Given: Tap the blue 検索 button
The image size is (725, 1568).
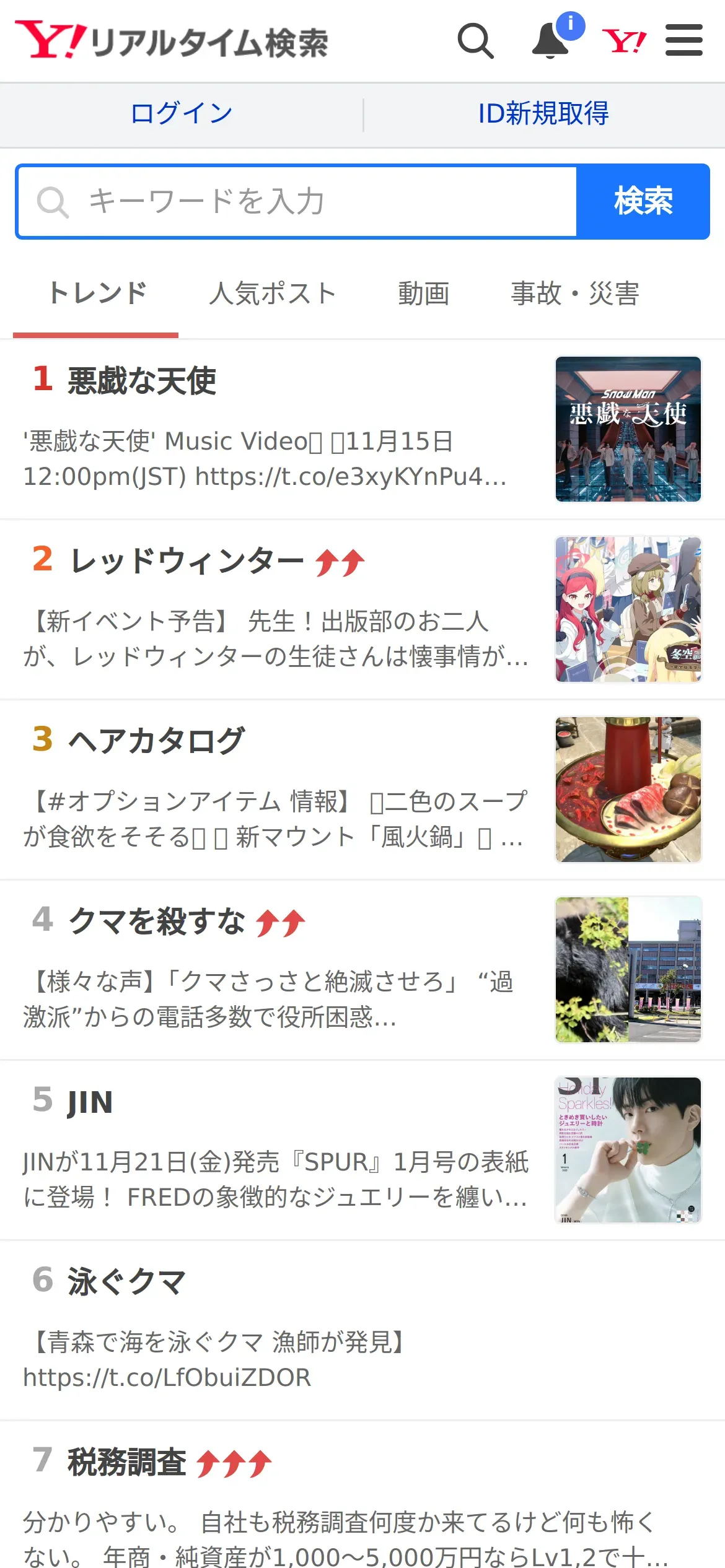Looking at the screenshot, I should point(643,201).
